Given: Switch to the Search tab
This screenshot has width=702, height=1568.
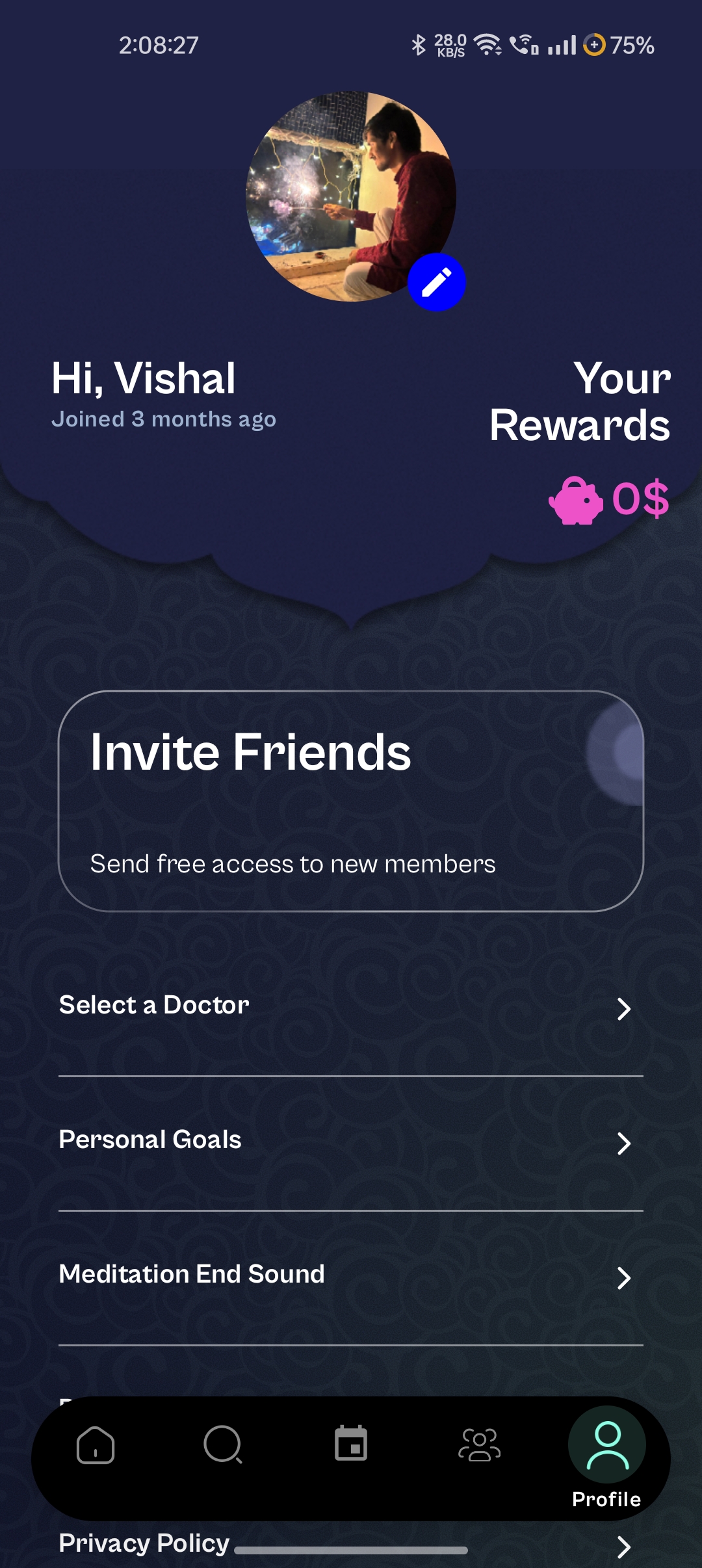Looking at the screenshot, I should (x=223, y=1445).
